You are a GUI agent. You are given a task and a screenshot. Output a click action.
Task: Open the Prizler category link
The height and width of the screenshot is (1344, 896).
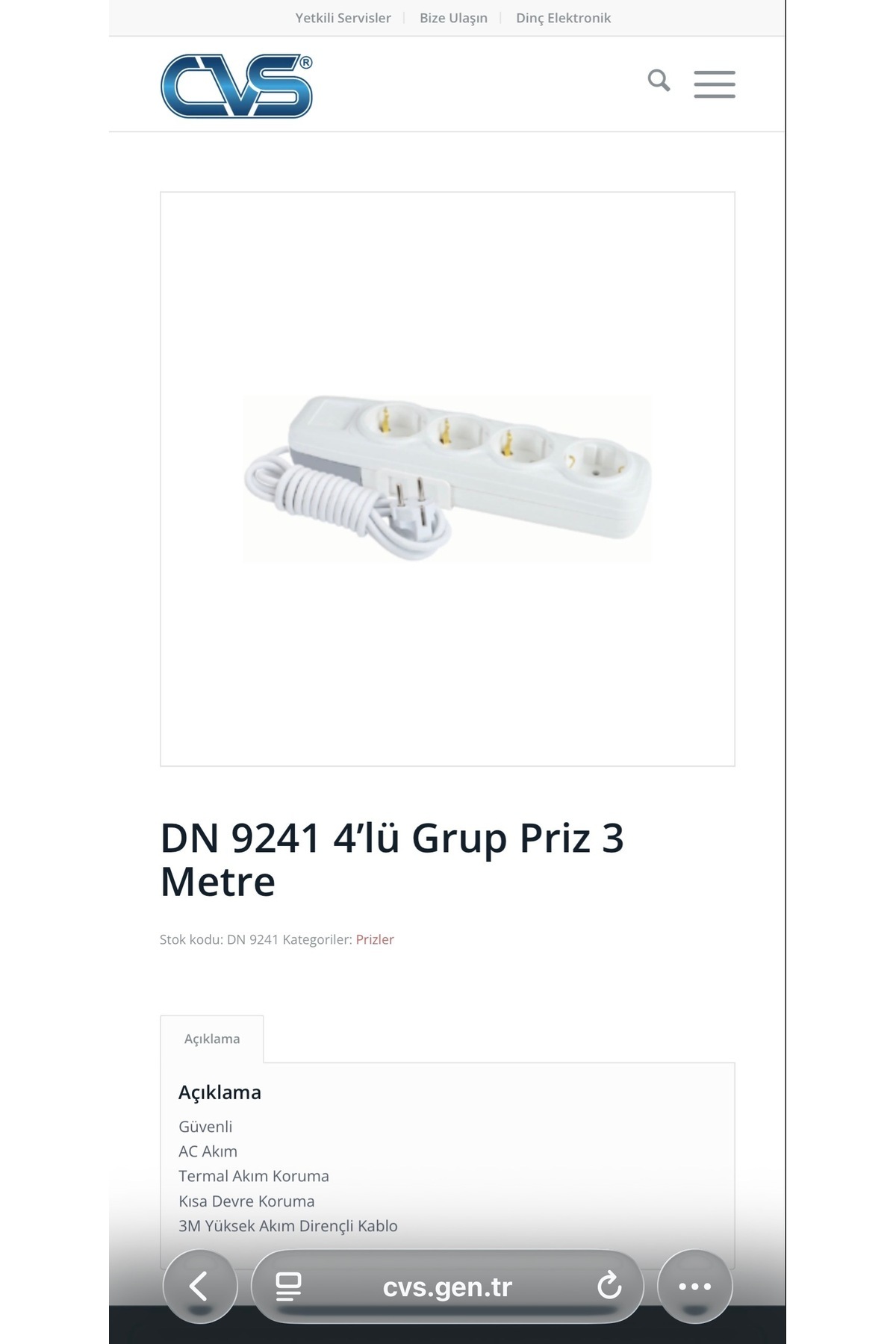pyautogui.click(x=375, y=939)
